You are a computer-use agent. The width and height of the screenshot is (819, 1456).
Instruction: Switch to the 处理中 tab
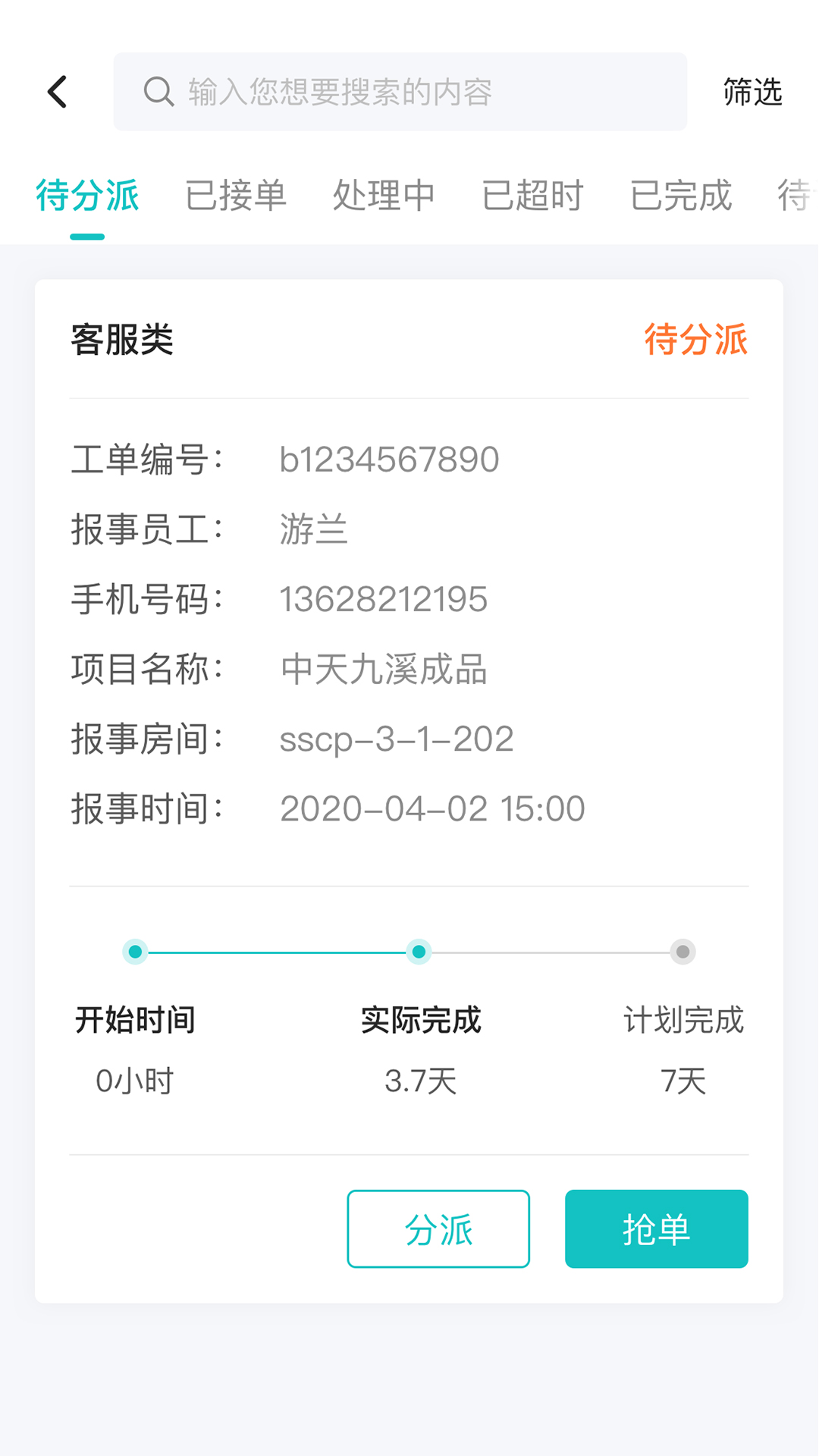point(384,196)
